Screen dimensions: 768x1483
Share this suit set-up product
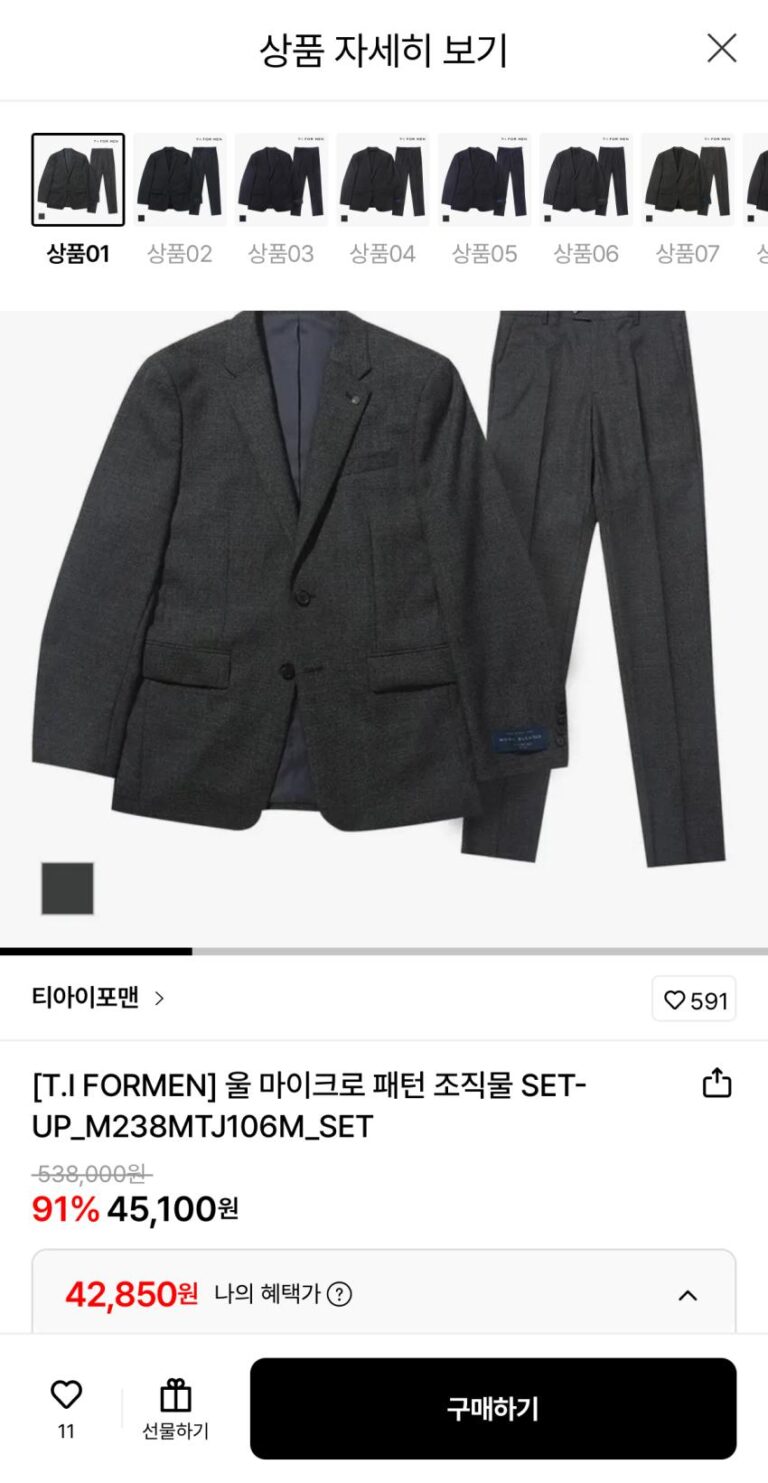[717, 1084]
